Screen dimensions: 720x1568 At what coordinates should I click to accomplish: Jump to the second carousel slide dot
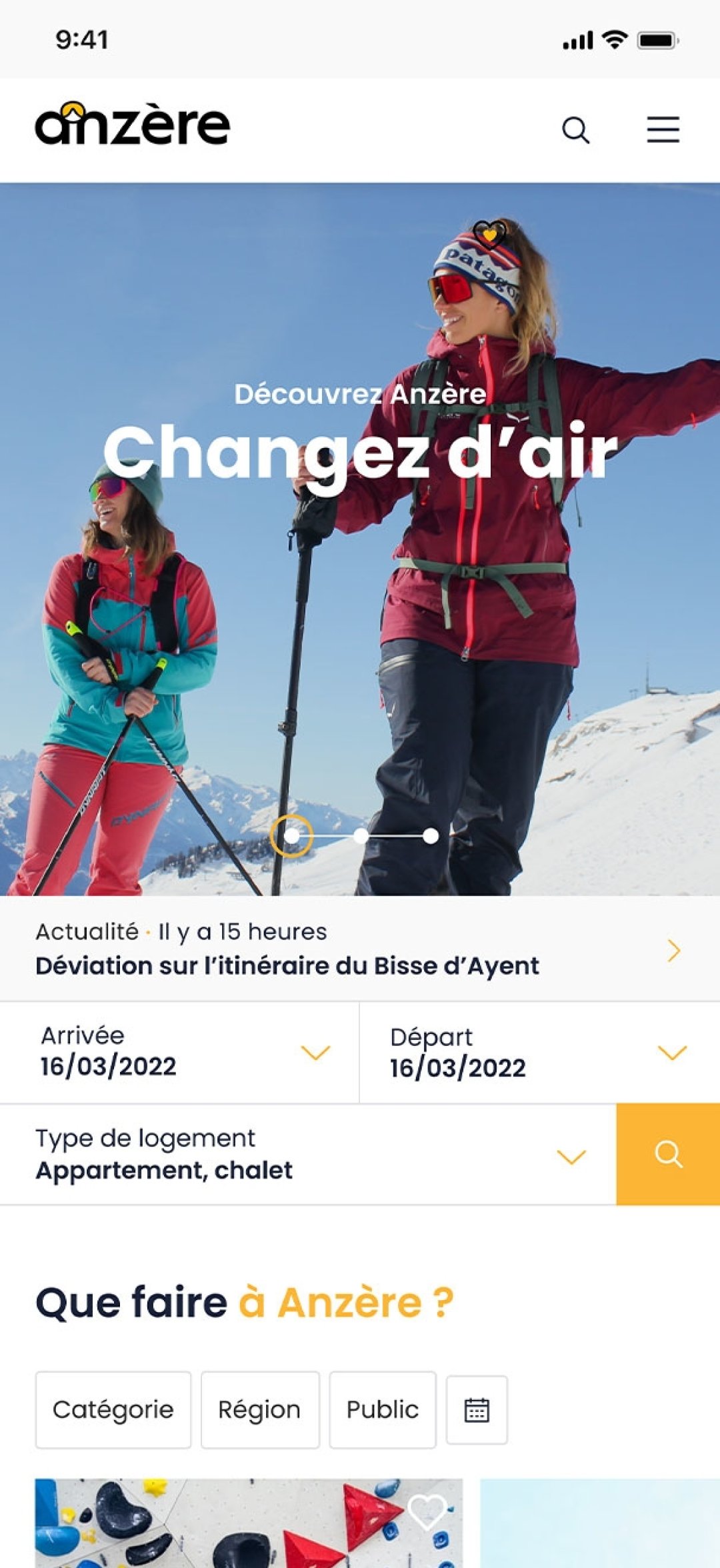(361, 835)
